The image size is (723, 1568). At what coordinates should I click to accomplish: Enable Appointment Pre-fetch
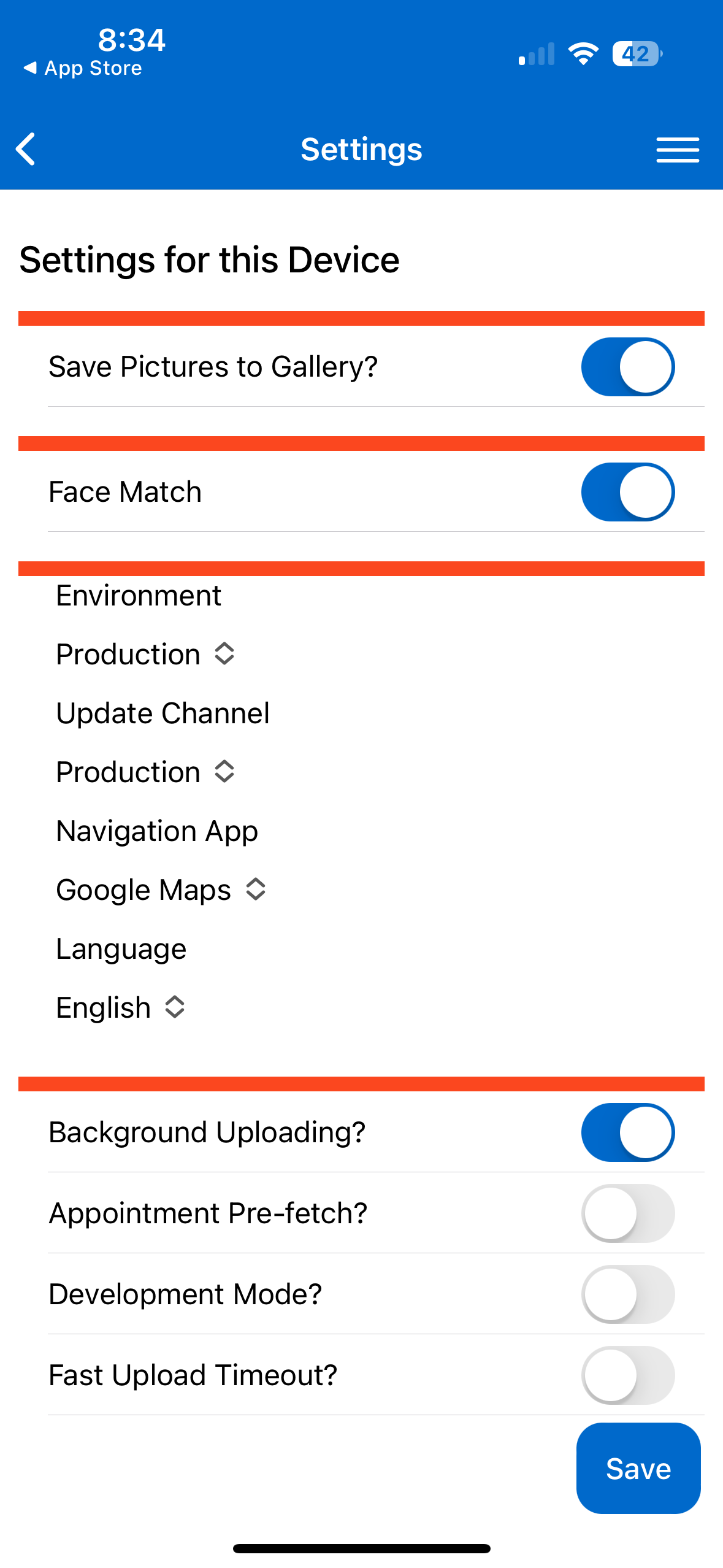627,1213
